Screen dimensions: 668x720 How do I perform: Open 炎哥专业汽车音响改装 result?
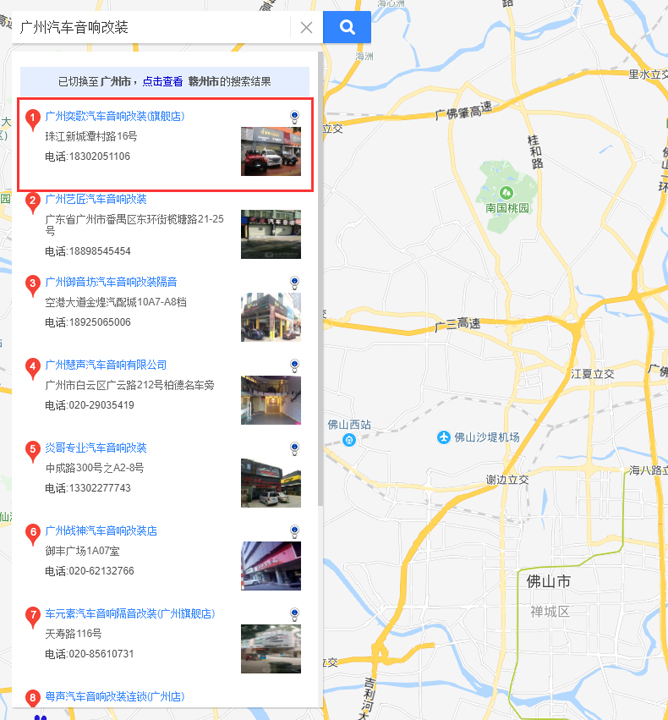coord(96,448)
